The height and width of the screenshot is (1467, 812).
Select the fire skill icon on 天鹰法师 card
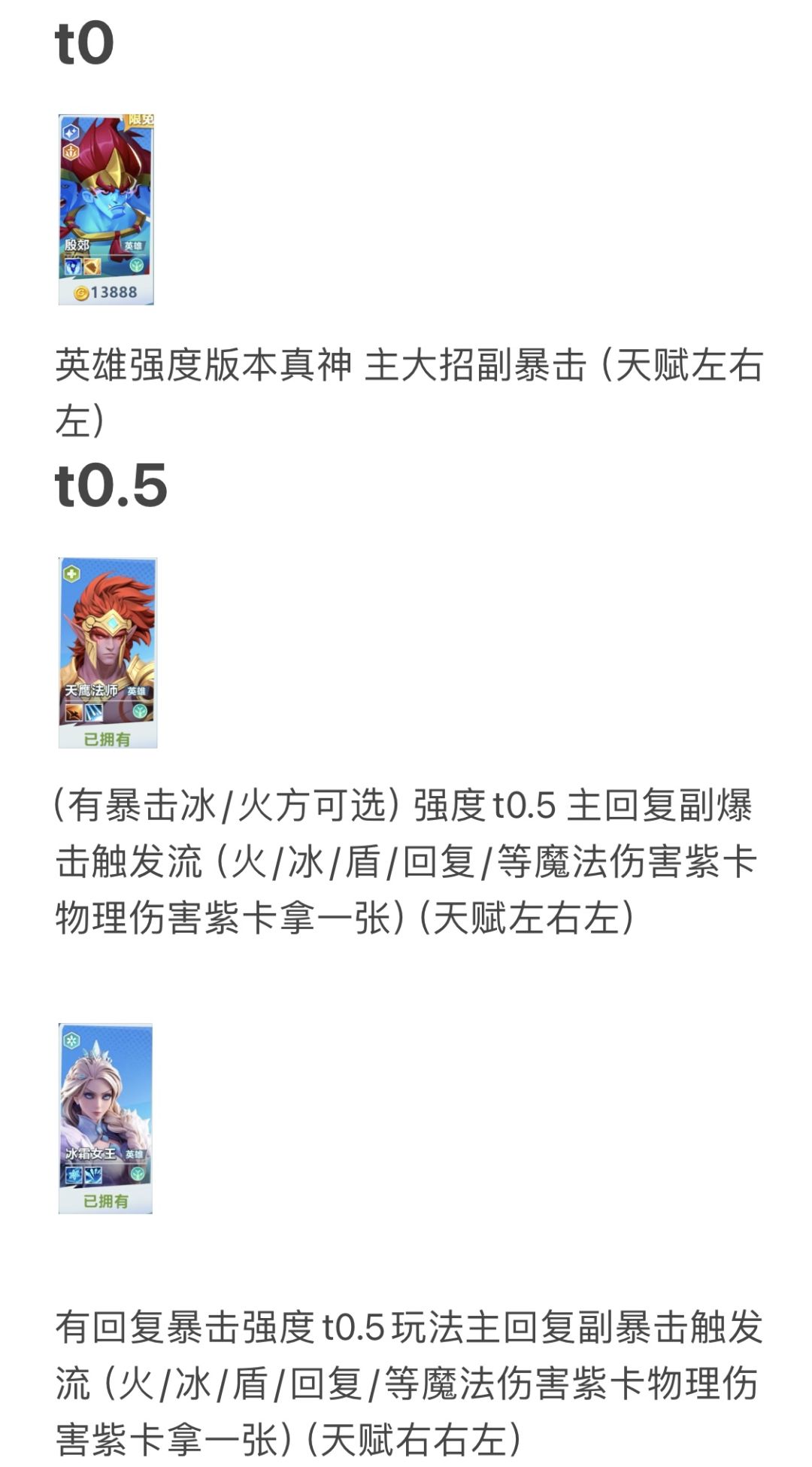coord(74,712)
